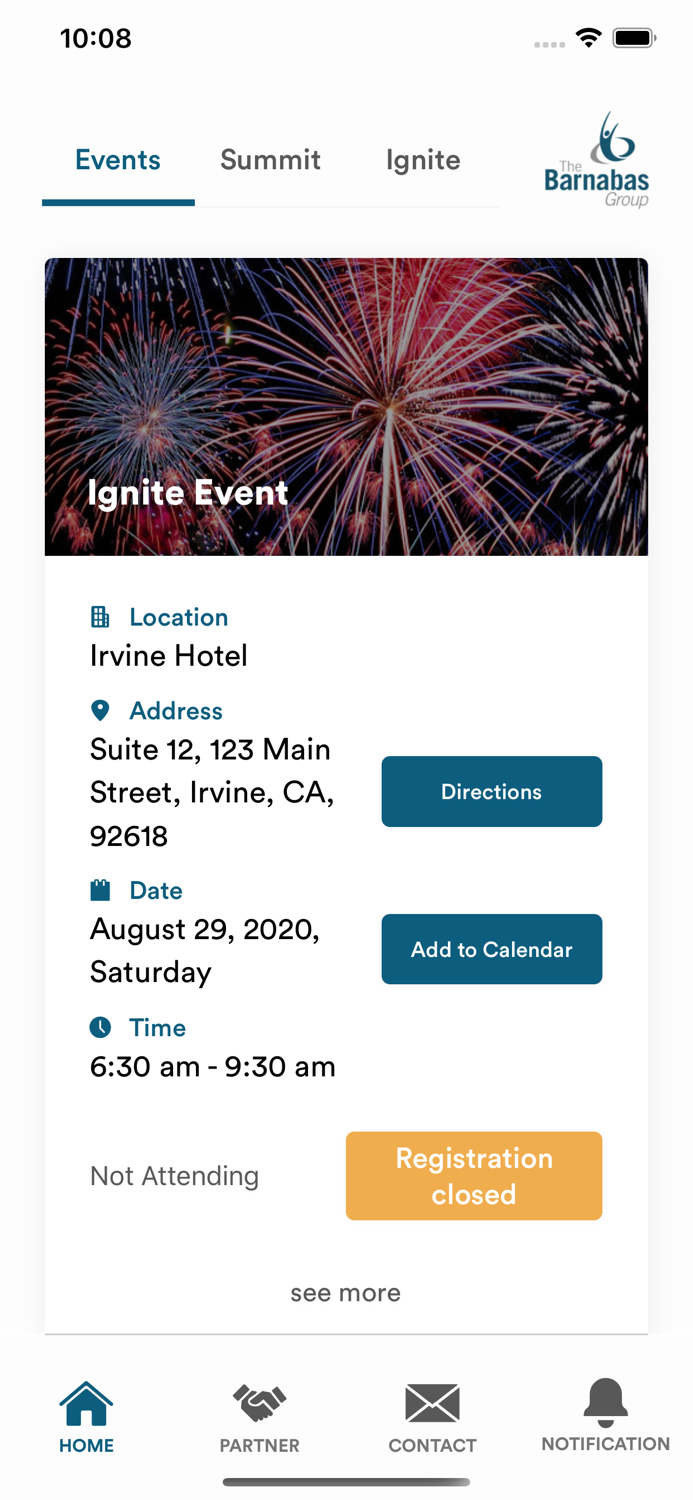Open the Ignite Event fireworks banner
Image resolution: width=693 pixels, height=1500 pixels.
click(x=346, y=407)
